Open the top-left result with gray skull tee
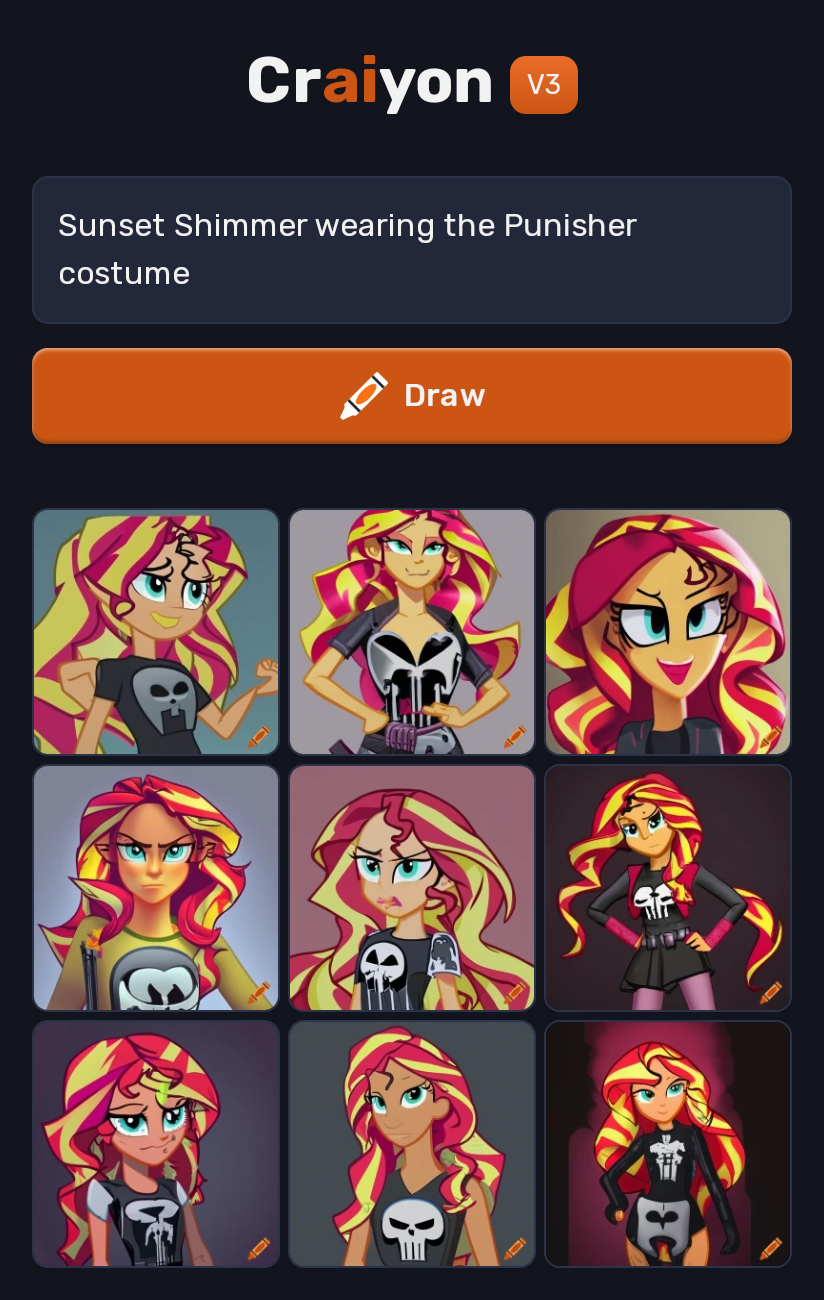This screenshot has width=824, height=1300. (x=156, y=632)
